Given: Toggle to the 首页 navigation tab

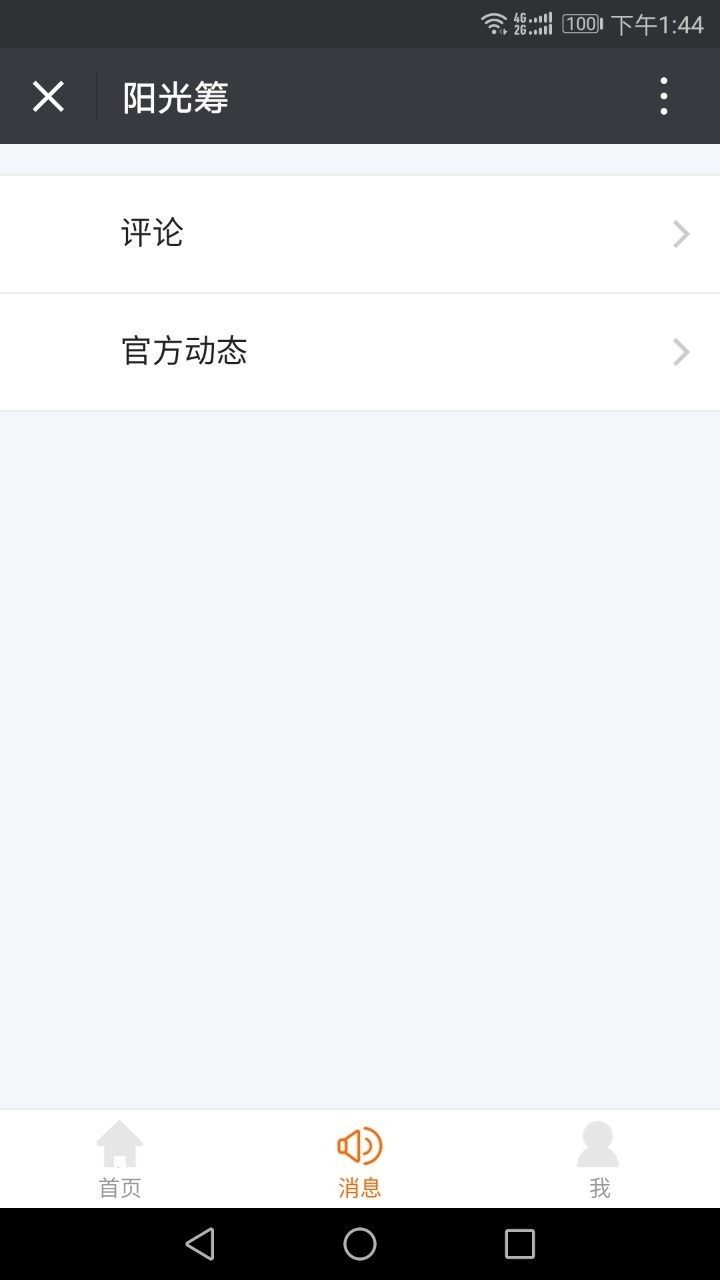Looking at the screenshot, I should (119, 1158).
